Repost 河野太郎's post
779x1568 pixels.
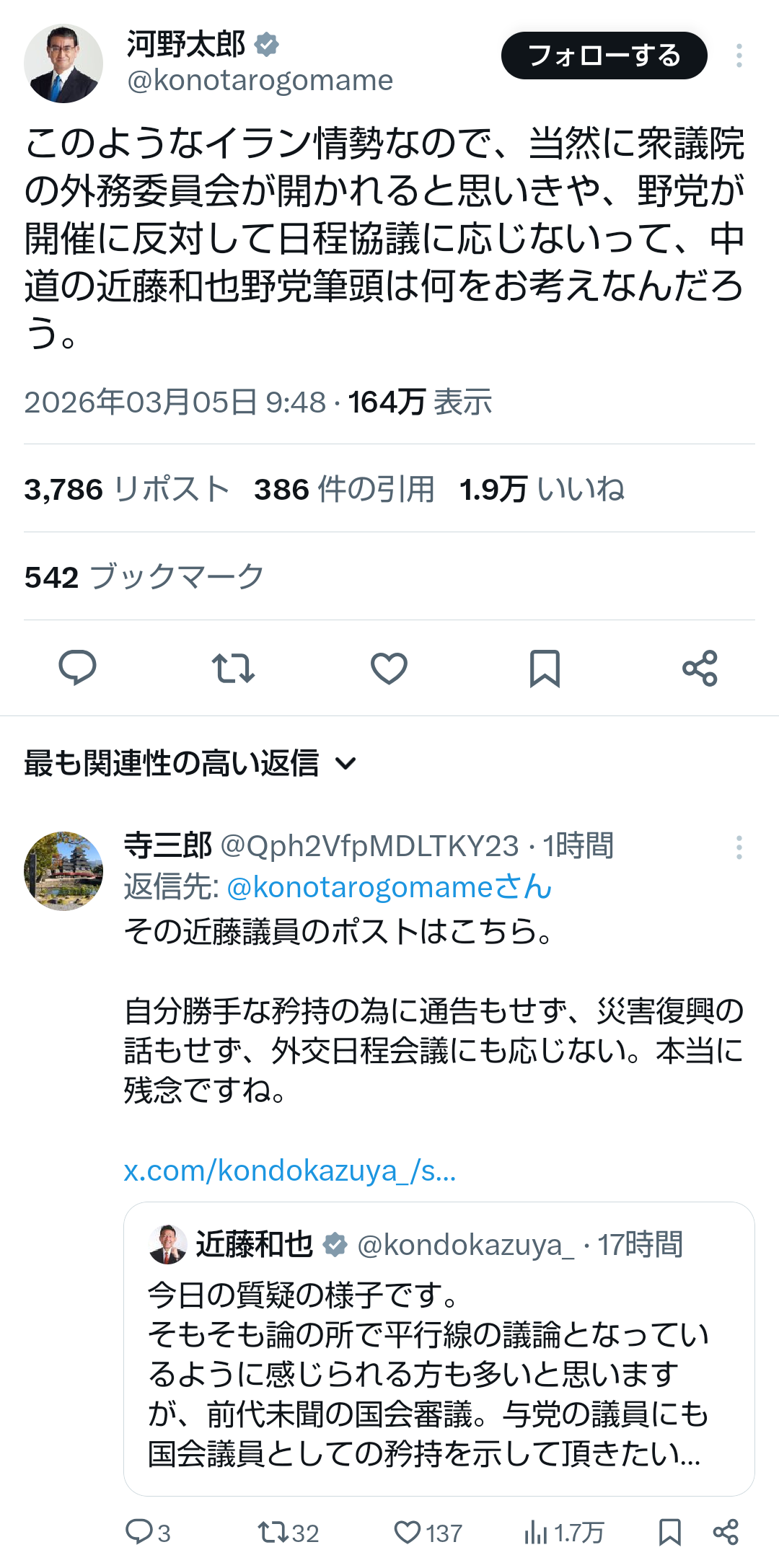point(233,667)
